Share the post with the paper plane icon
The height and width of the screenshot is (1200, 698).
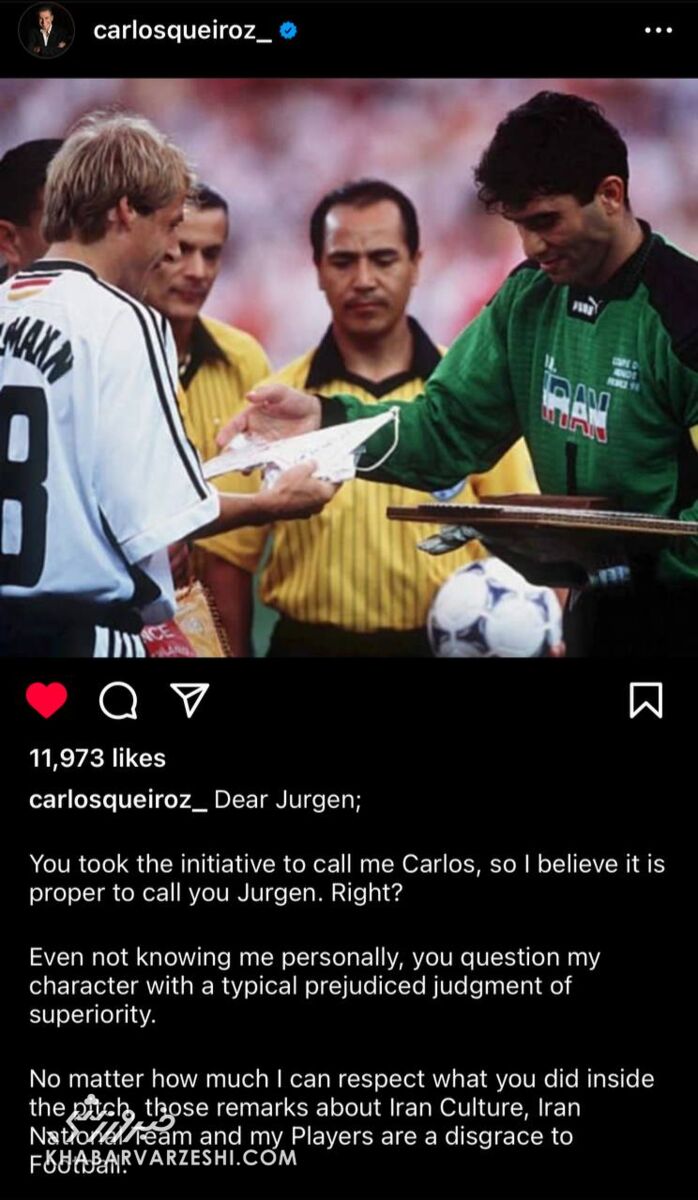point(189,700)
